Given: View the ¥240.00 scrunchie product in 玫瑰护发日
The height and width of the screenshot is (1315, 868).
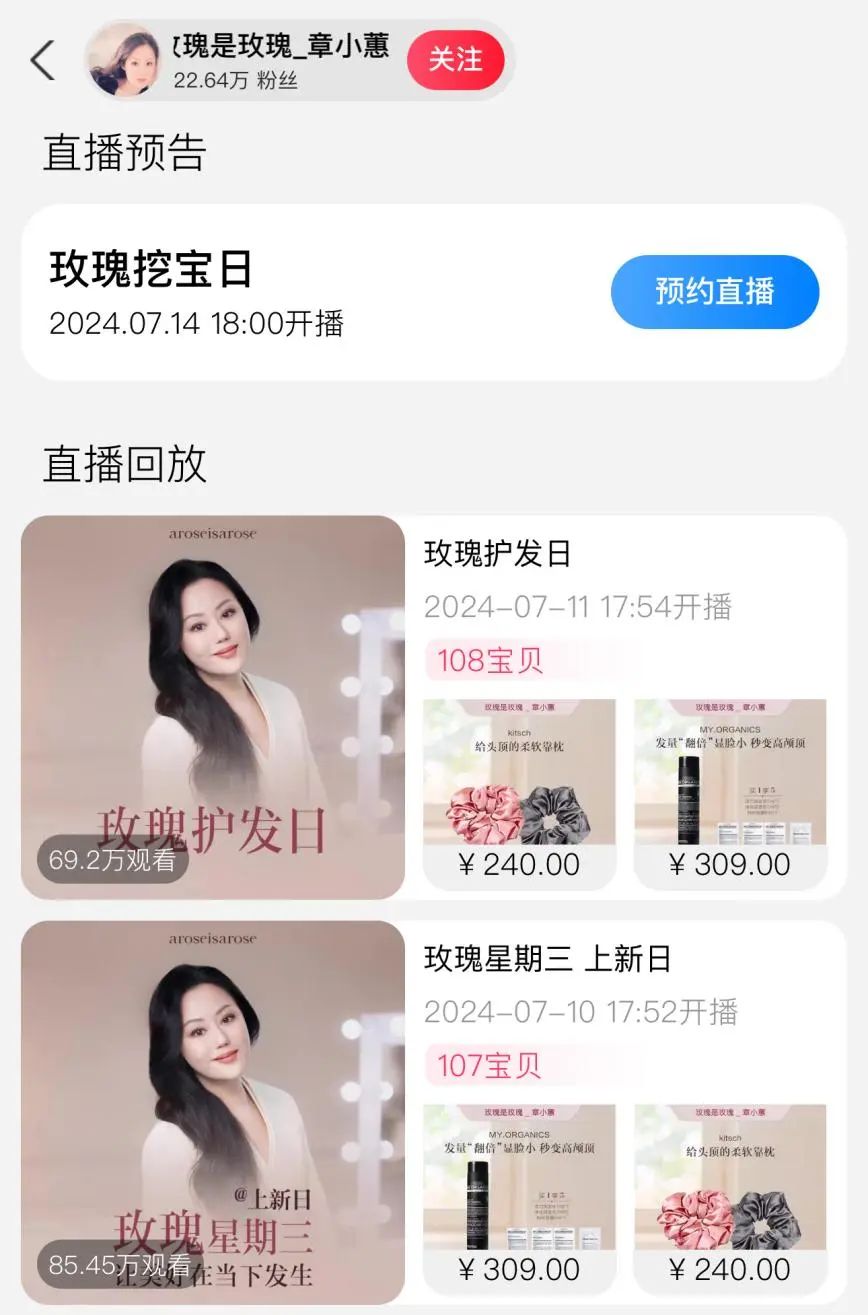Looking at the screenshot, I should [x=519, y=794].
